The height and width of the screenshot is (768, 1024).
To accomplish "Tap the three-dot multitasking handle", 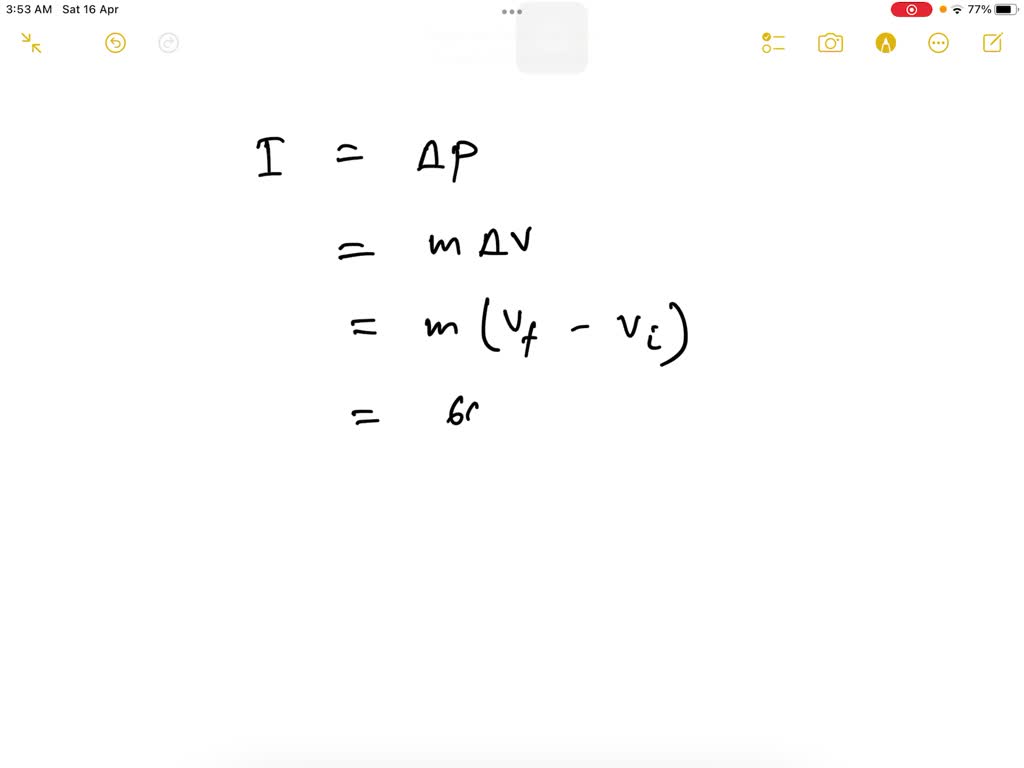I will coord(512,12).
